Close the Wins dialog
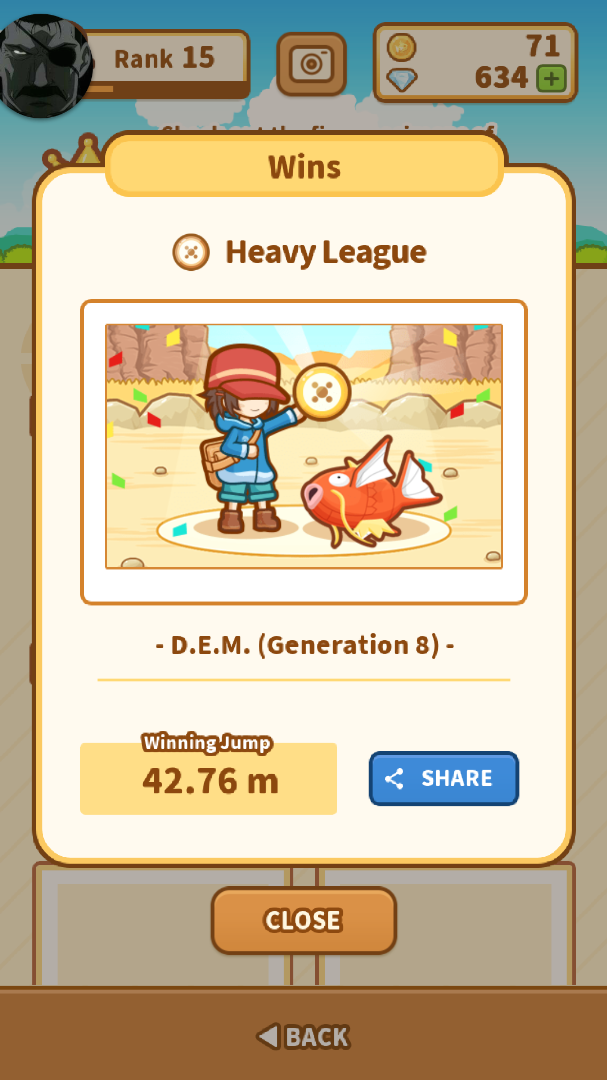The width and height of the screenshot is (607, 1080). (x=303, y=920)
